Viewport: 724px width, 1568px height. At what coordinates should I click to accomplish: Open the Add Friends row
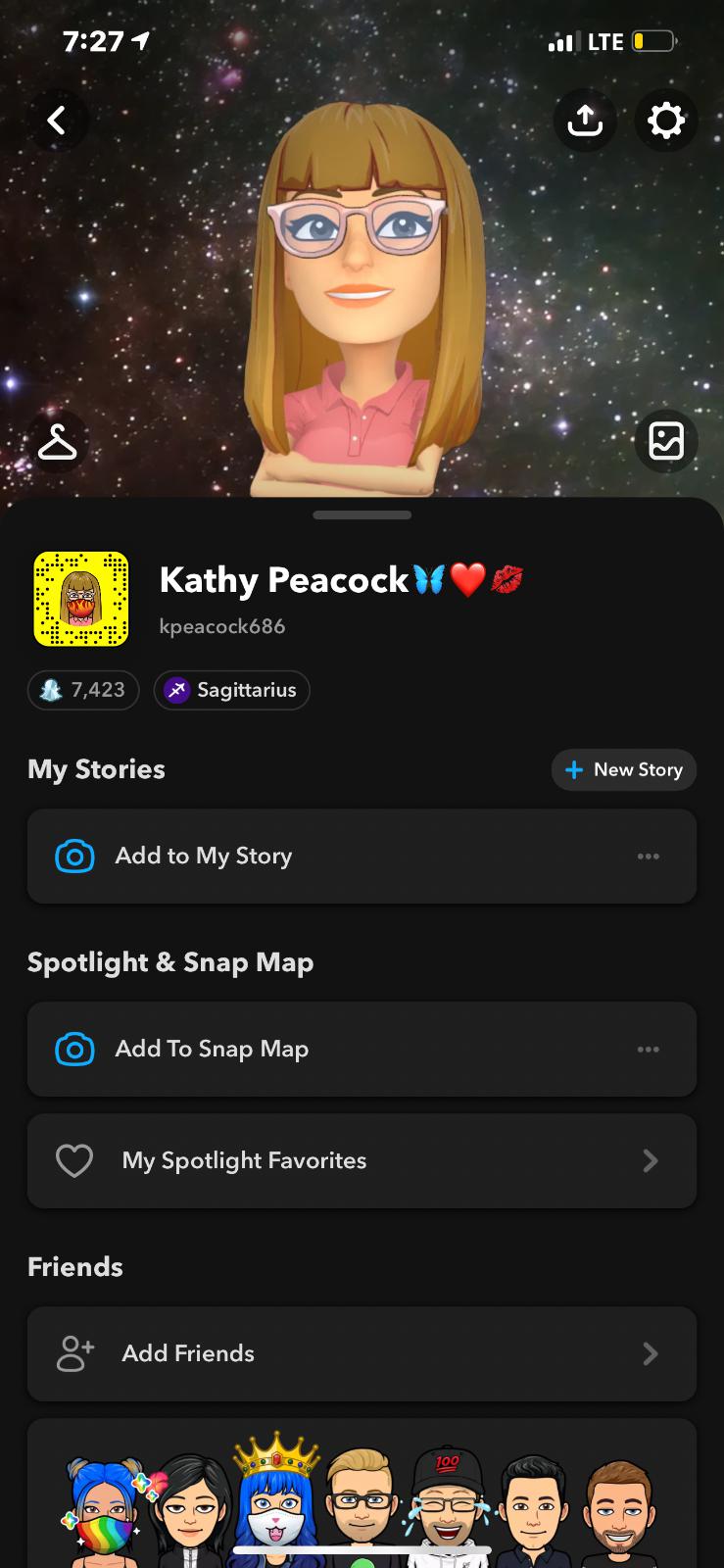tap(362, 1353)
